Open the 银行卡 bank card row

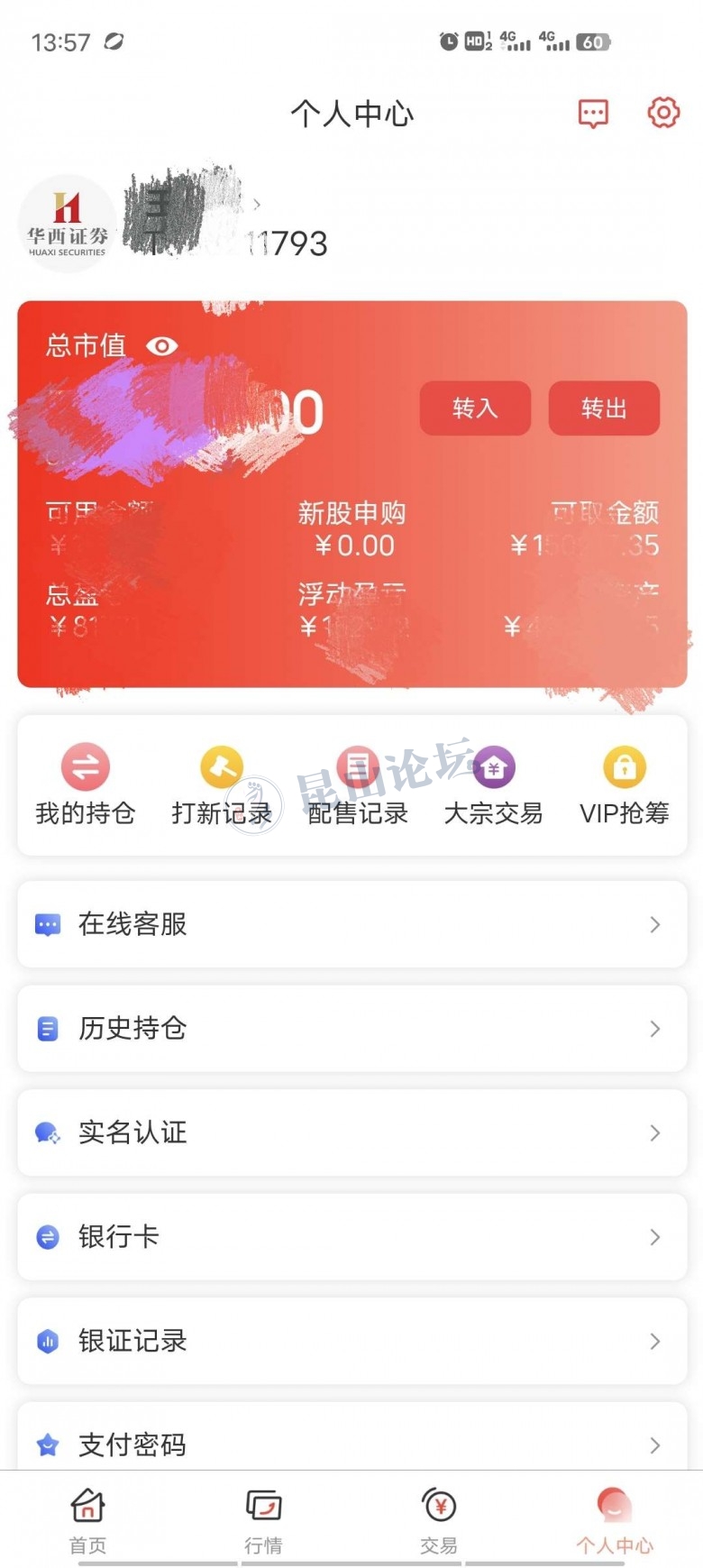(x=352, y=1237)
